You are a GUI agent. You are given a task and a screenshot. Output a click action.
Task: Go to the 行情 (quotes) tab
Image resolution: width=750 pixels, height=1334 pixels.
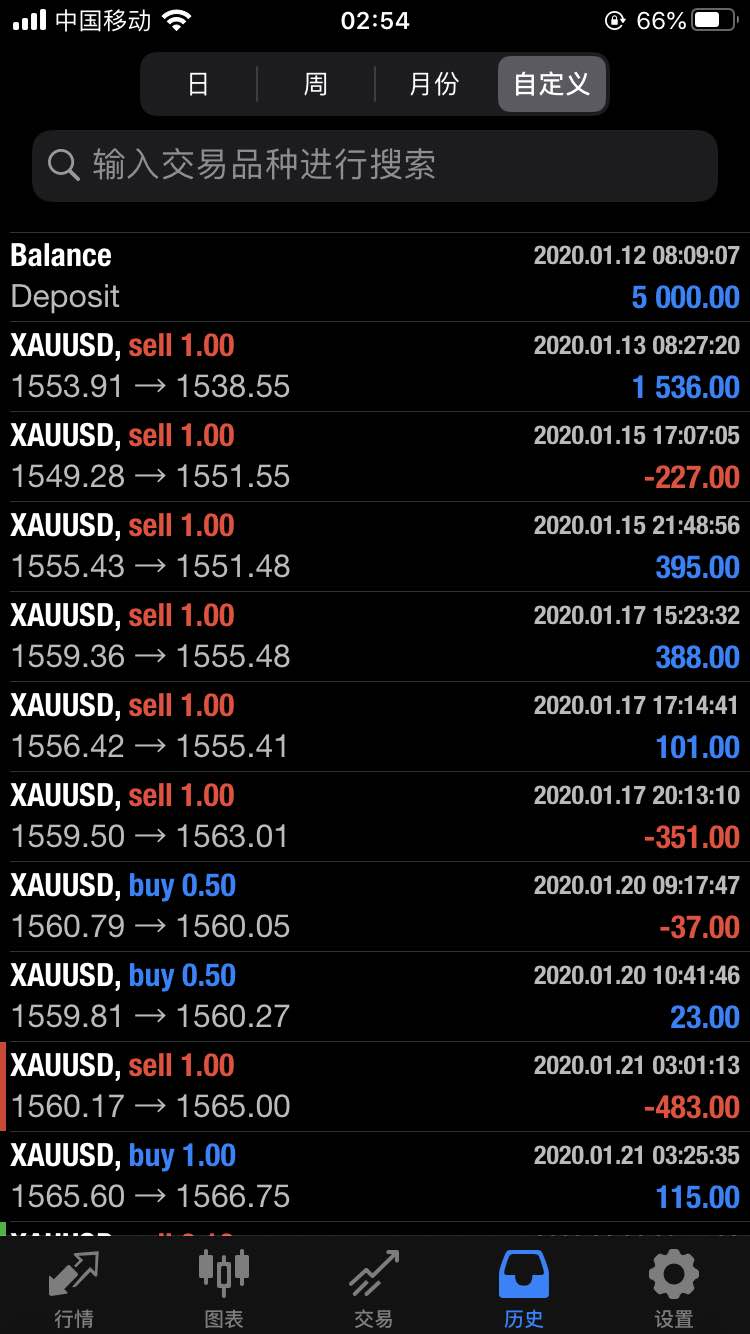tap(74, 1288)
